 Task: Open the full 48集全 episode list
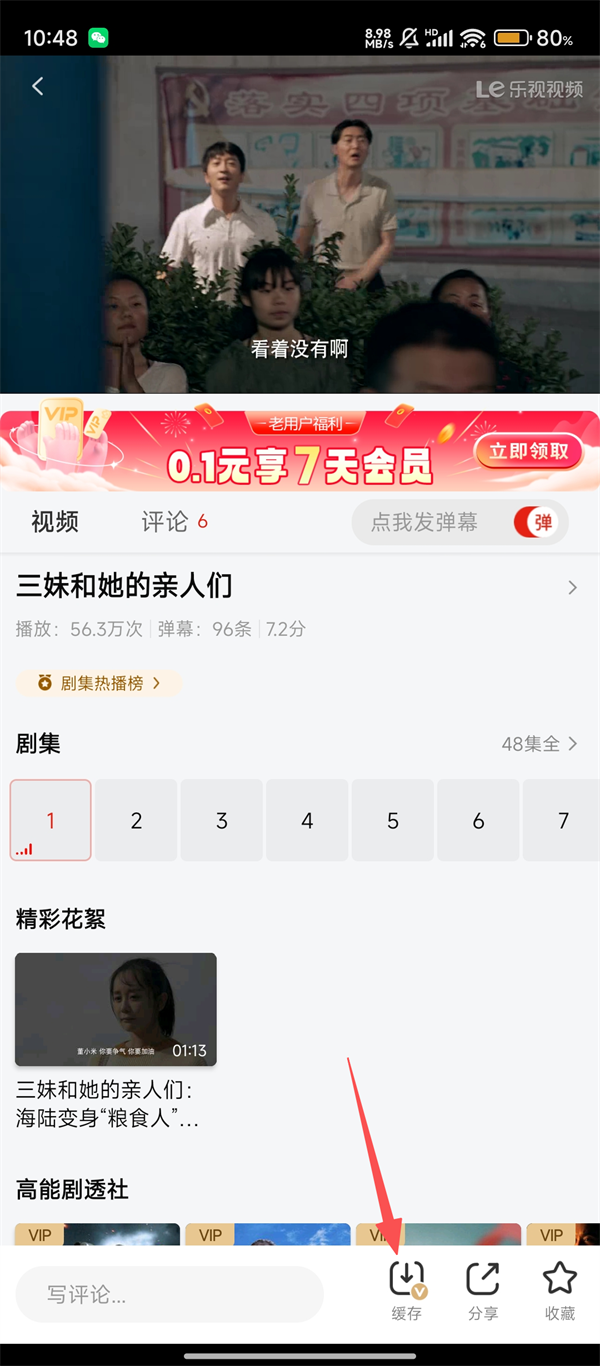pos(539,744)
